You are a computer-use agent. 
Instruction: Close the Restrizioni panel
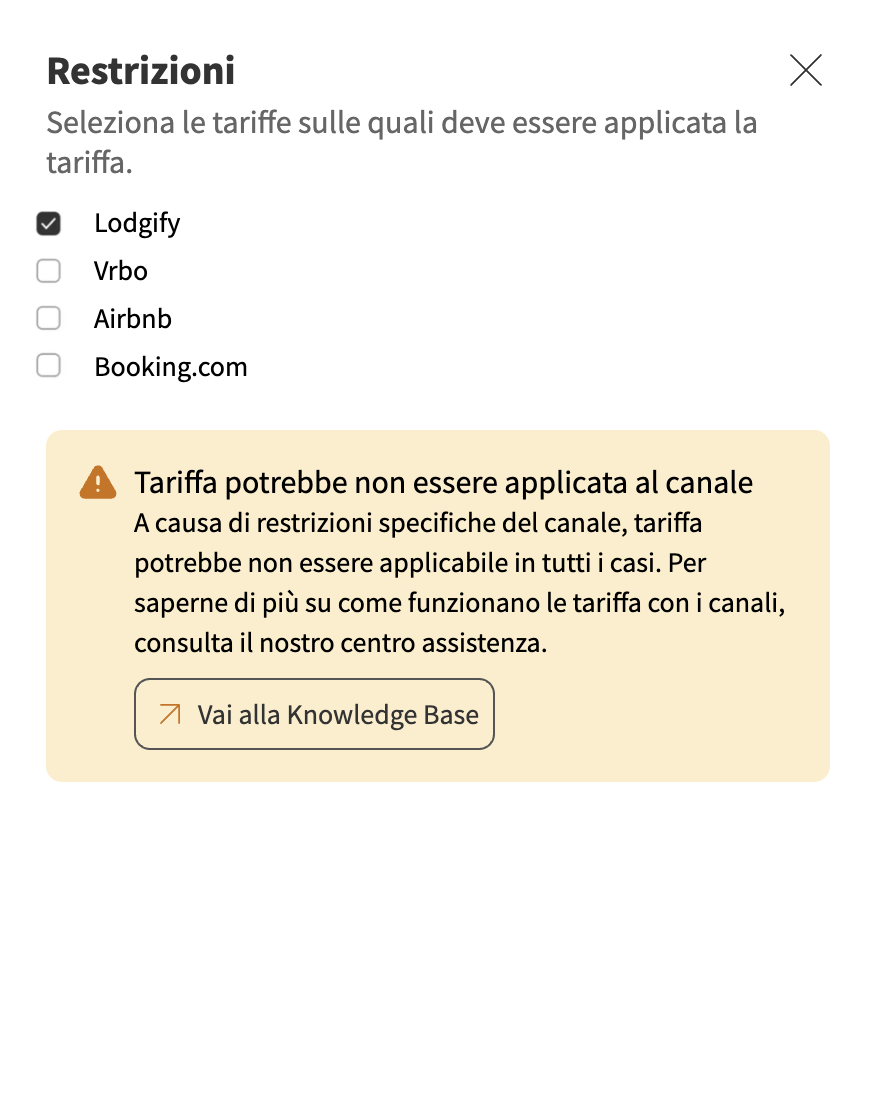[x=805, y=71]
